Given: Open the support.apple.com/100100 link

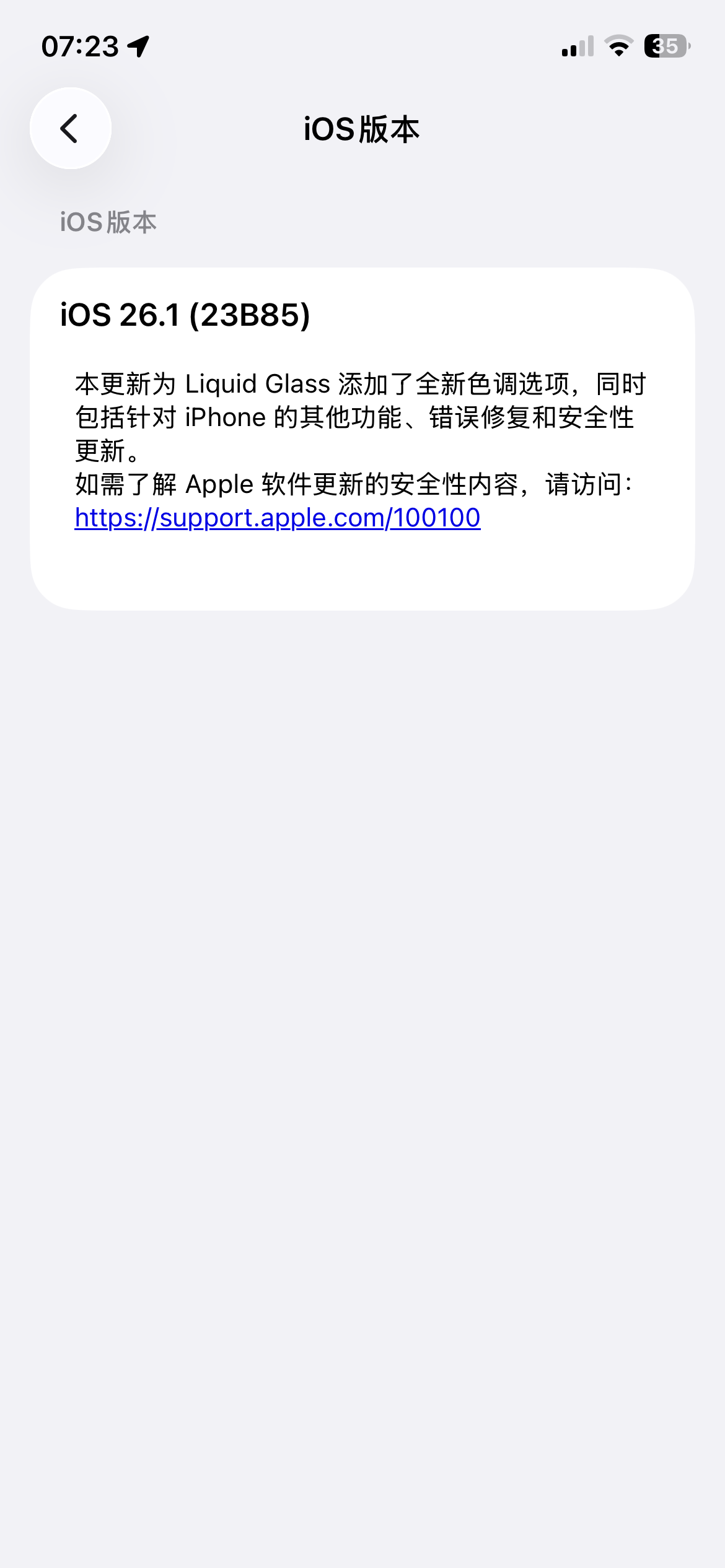Looking at the screenshot, I should click(x=277, y=518).
